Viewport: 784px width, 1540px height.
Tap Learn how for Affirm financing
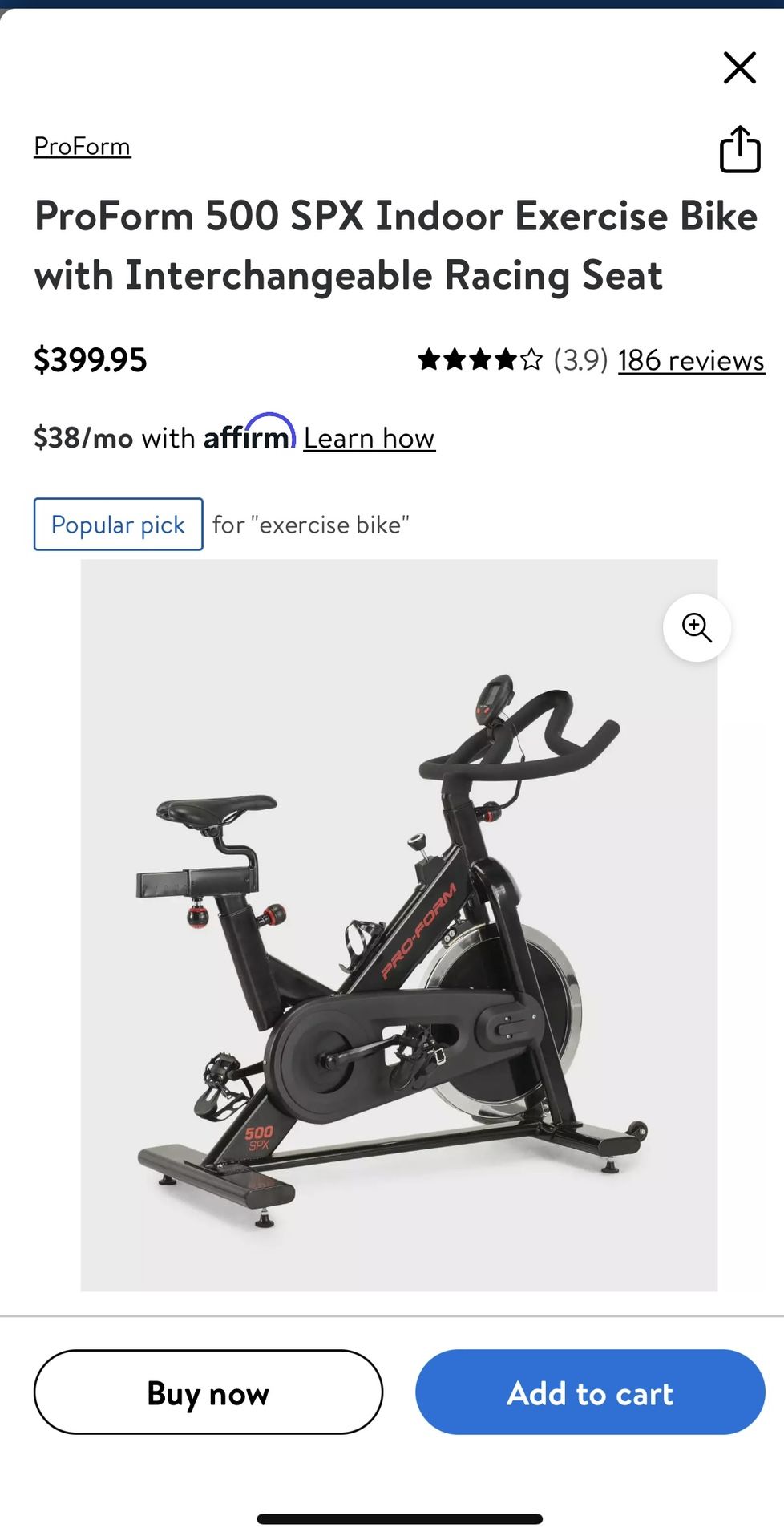[370, 438]
